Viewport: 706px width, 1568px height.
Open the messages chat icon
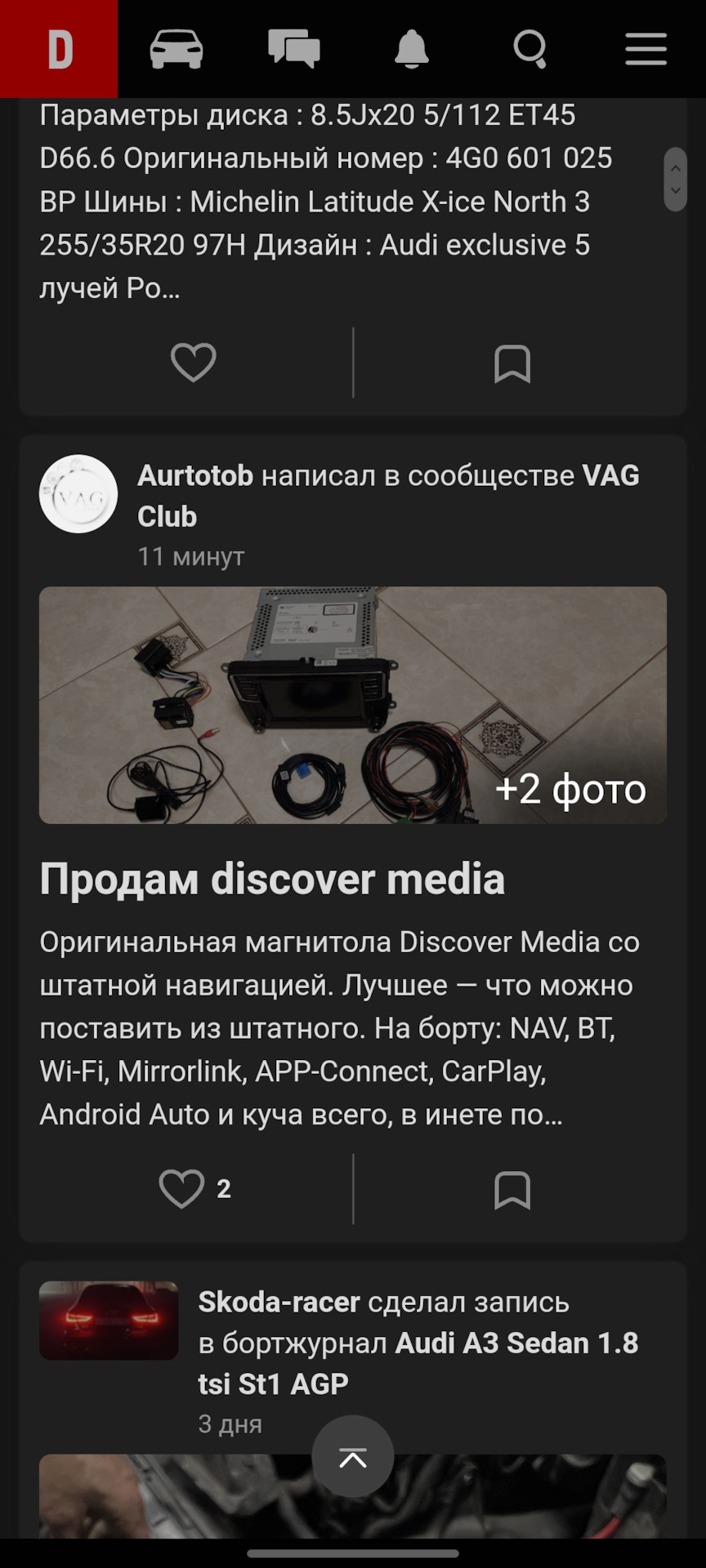pyautogui.click(x=294, y=50)
